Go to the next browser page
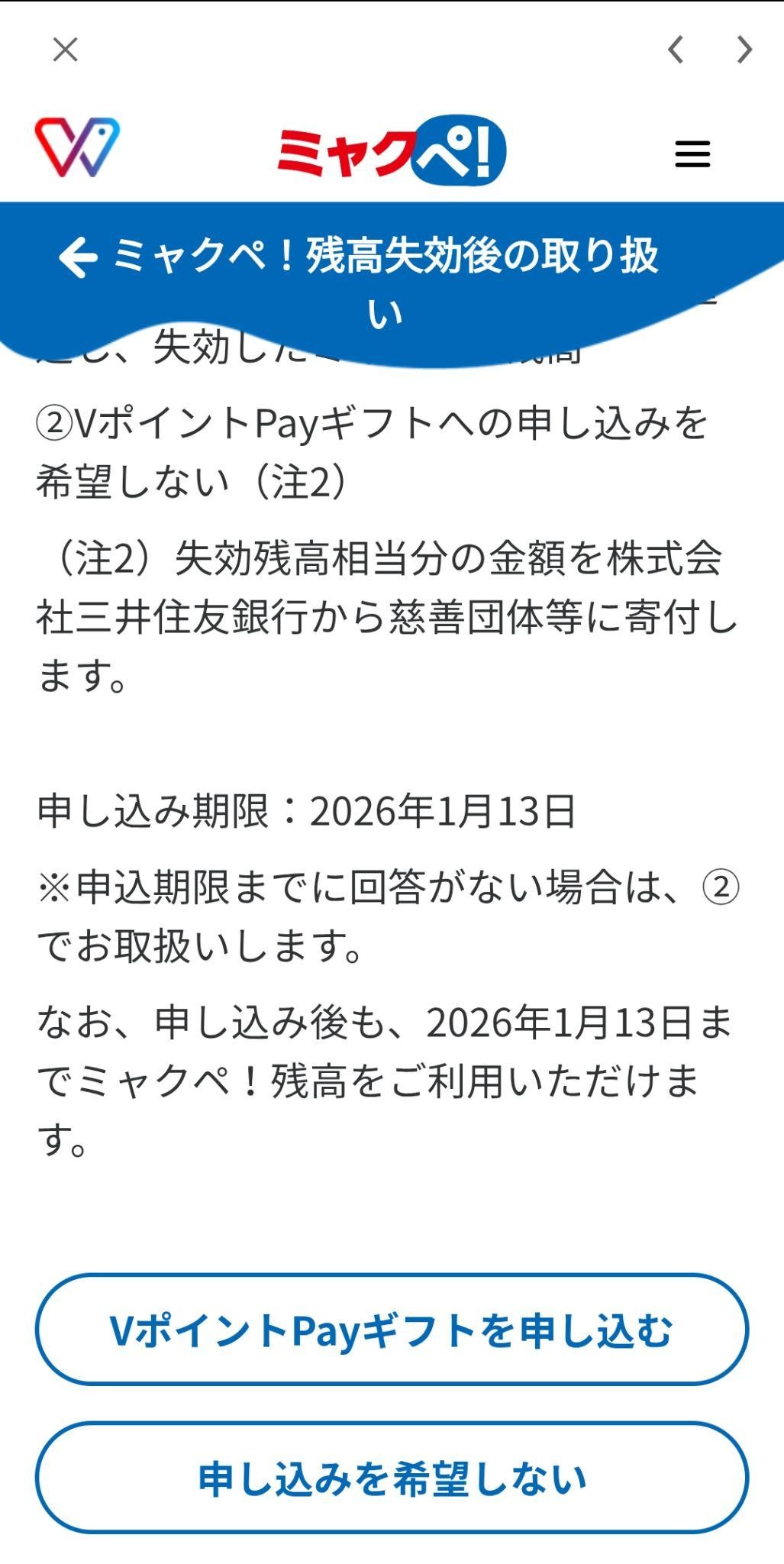Screen dimensions: 784x1564 [x=744, y=50]
